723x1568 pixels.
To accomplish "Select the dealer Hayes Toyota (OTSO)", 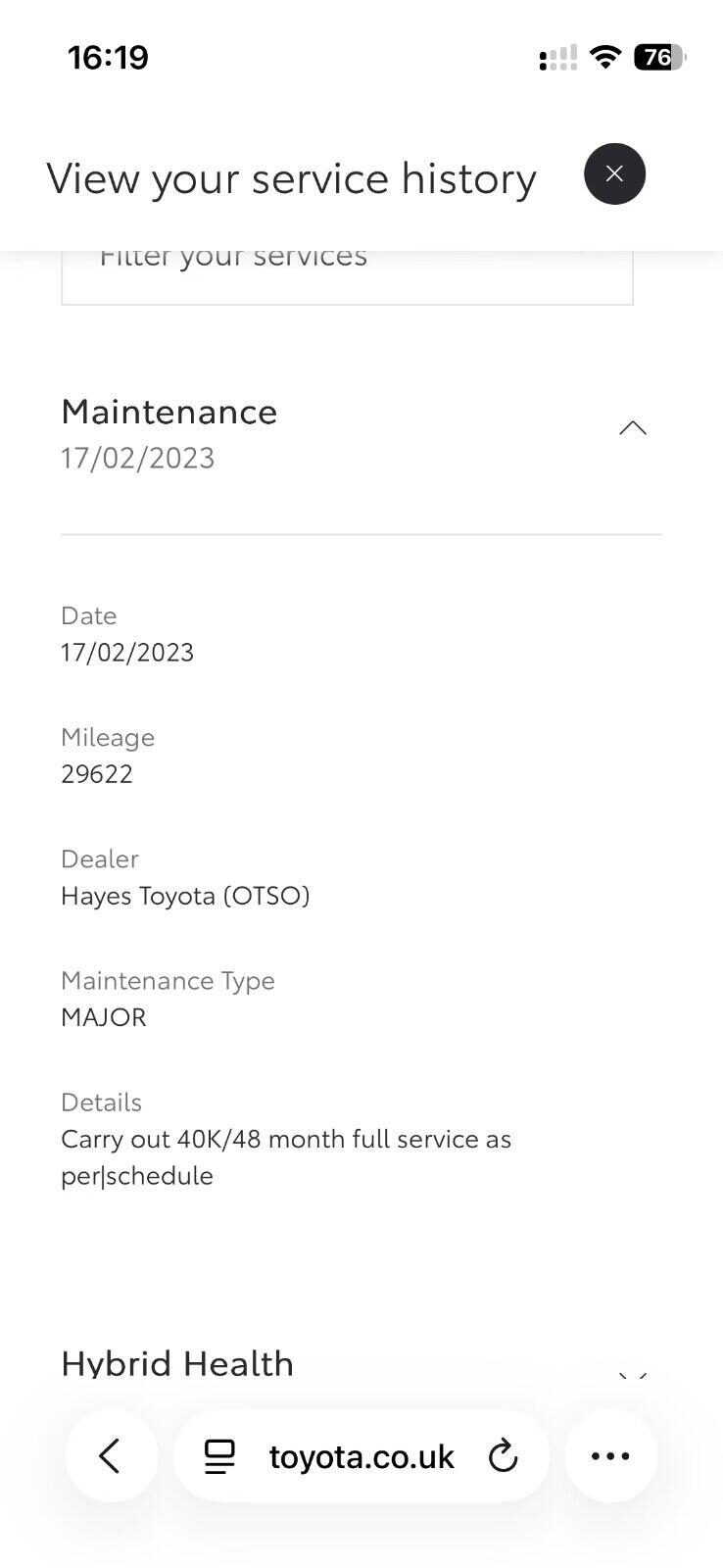I will click(x=185, y=895).
